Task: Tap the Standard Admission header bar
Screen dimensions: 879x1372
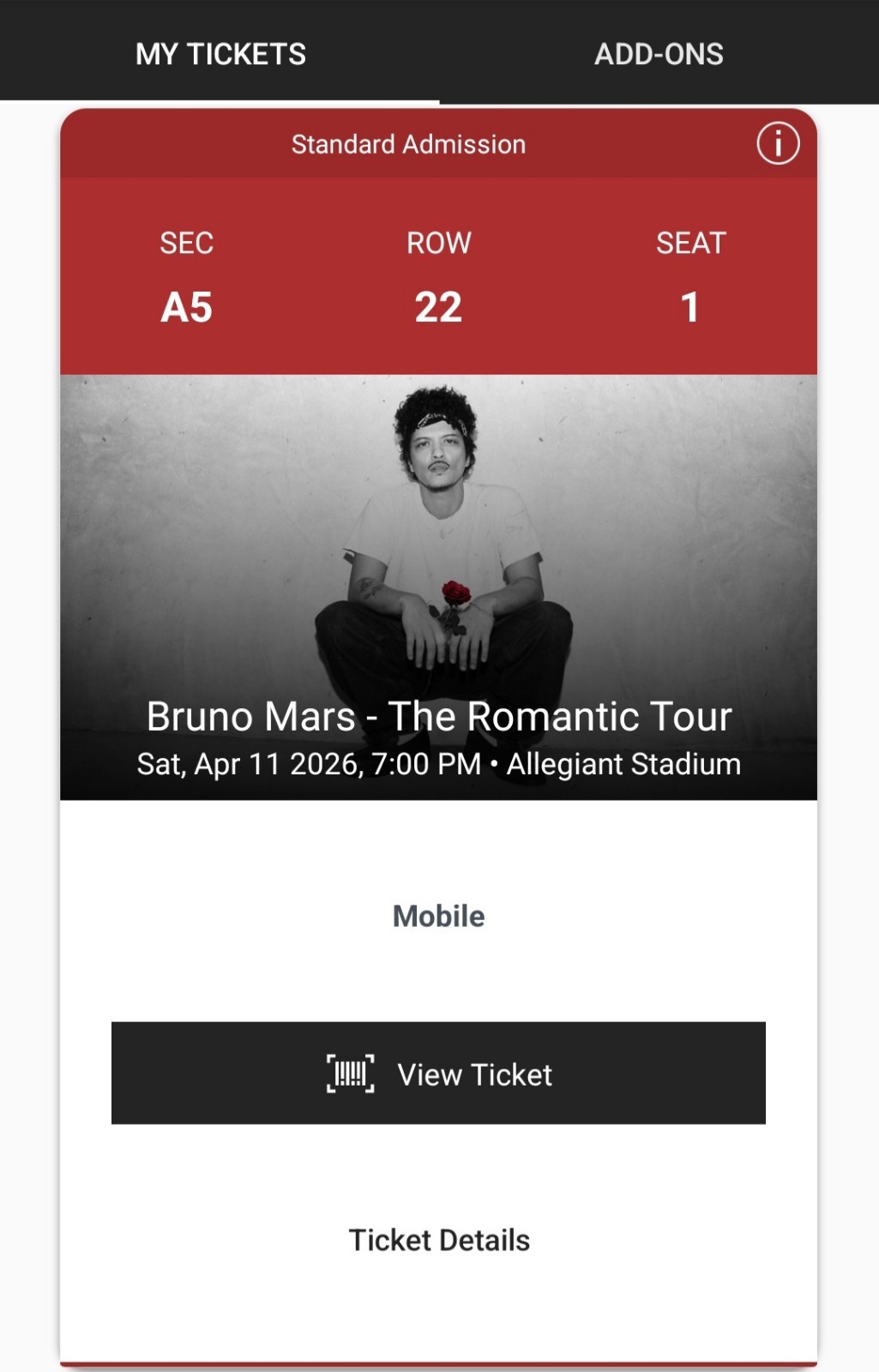Action: point(408,143)
